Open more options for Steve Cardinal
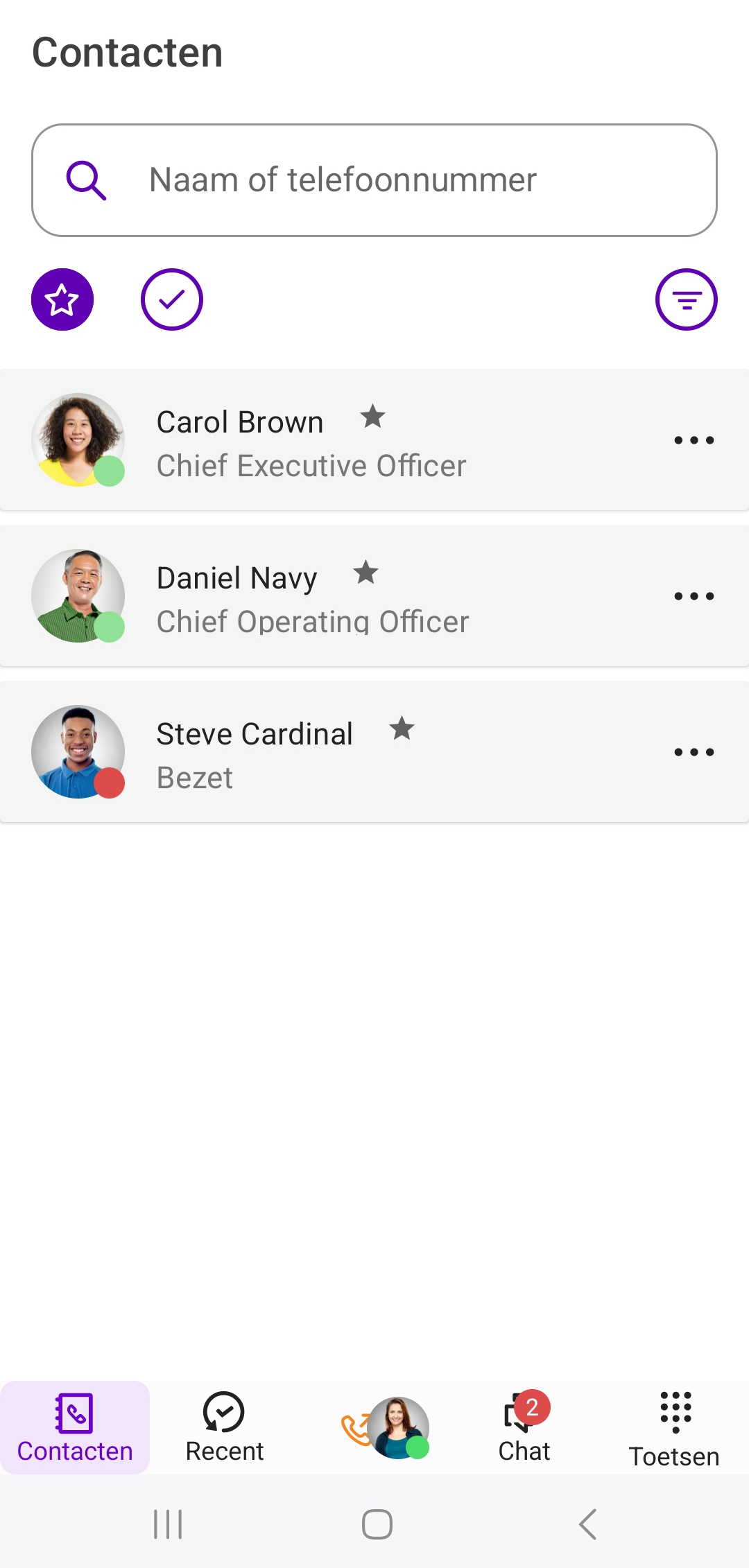Viewport: 749px width, 1568px height. tap(694, 752)
